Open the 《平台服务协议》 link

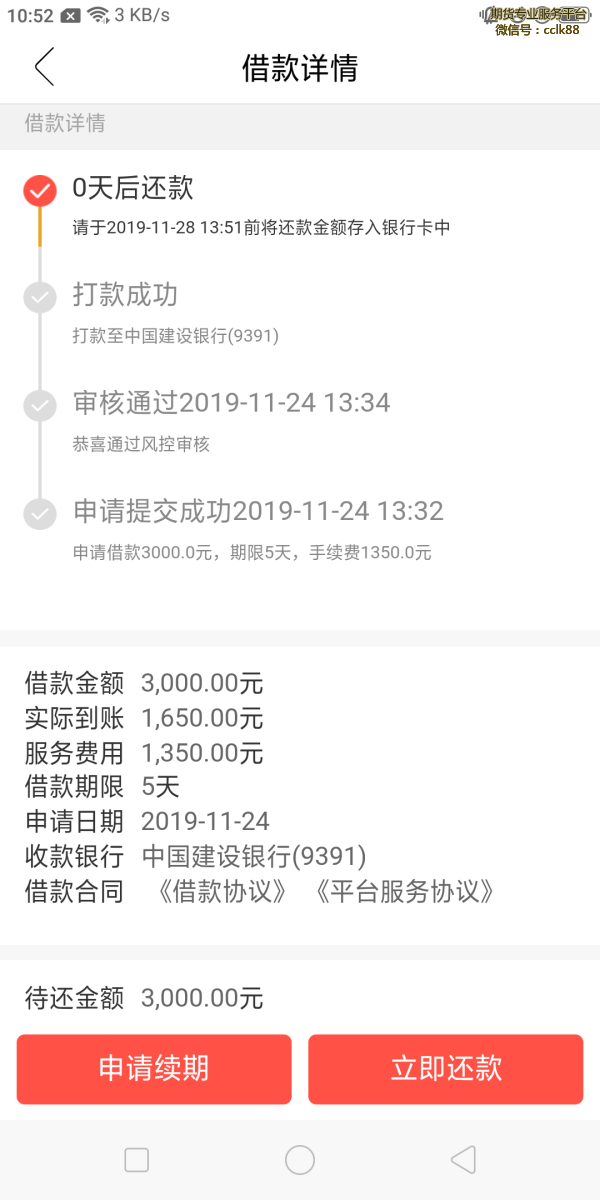click(405, 891)
